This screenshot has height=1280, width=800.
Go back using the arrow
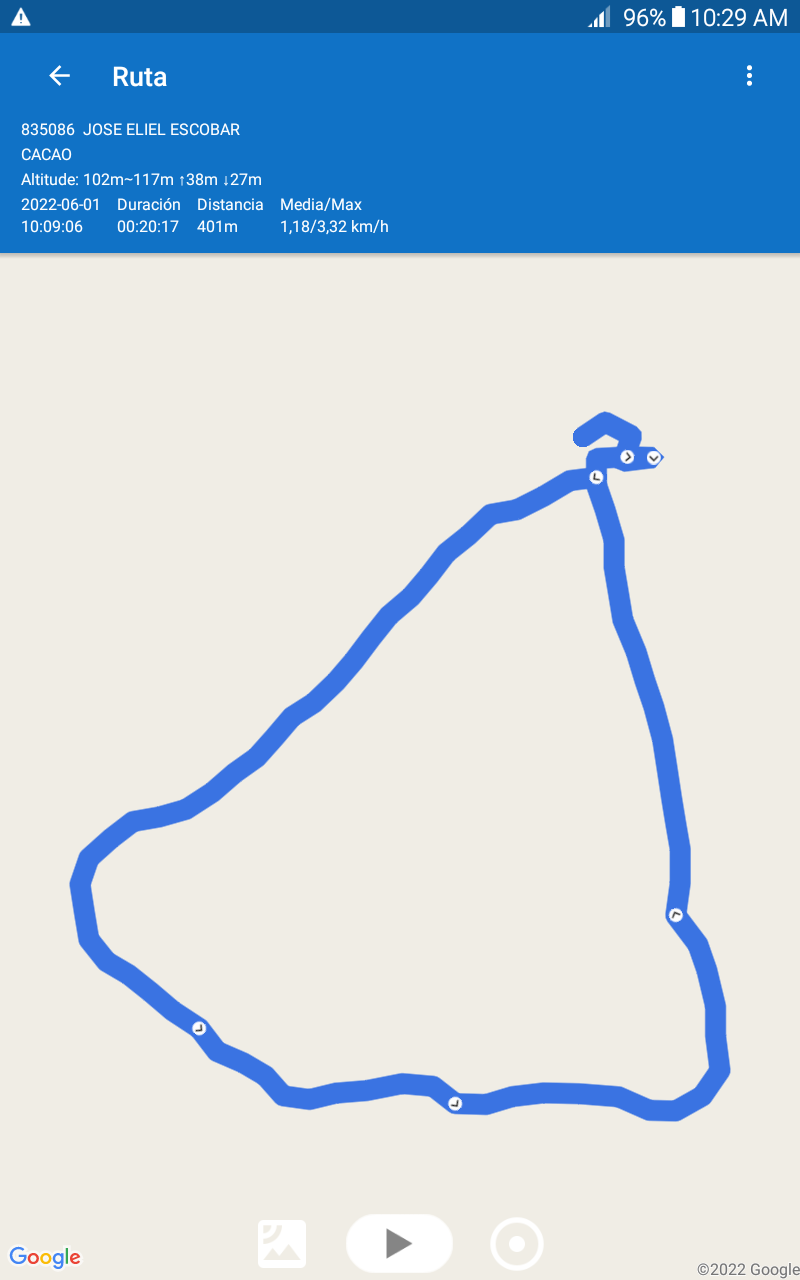[x=60, y=76]
